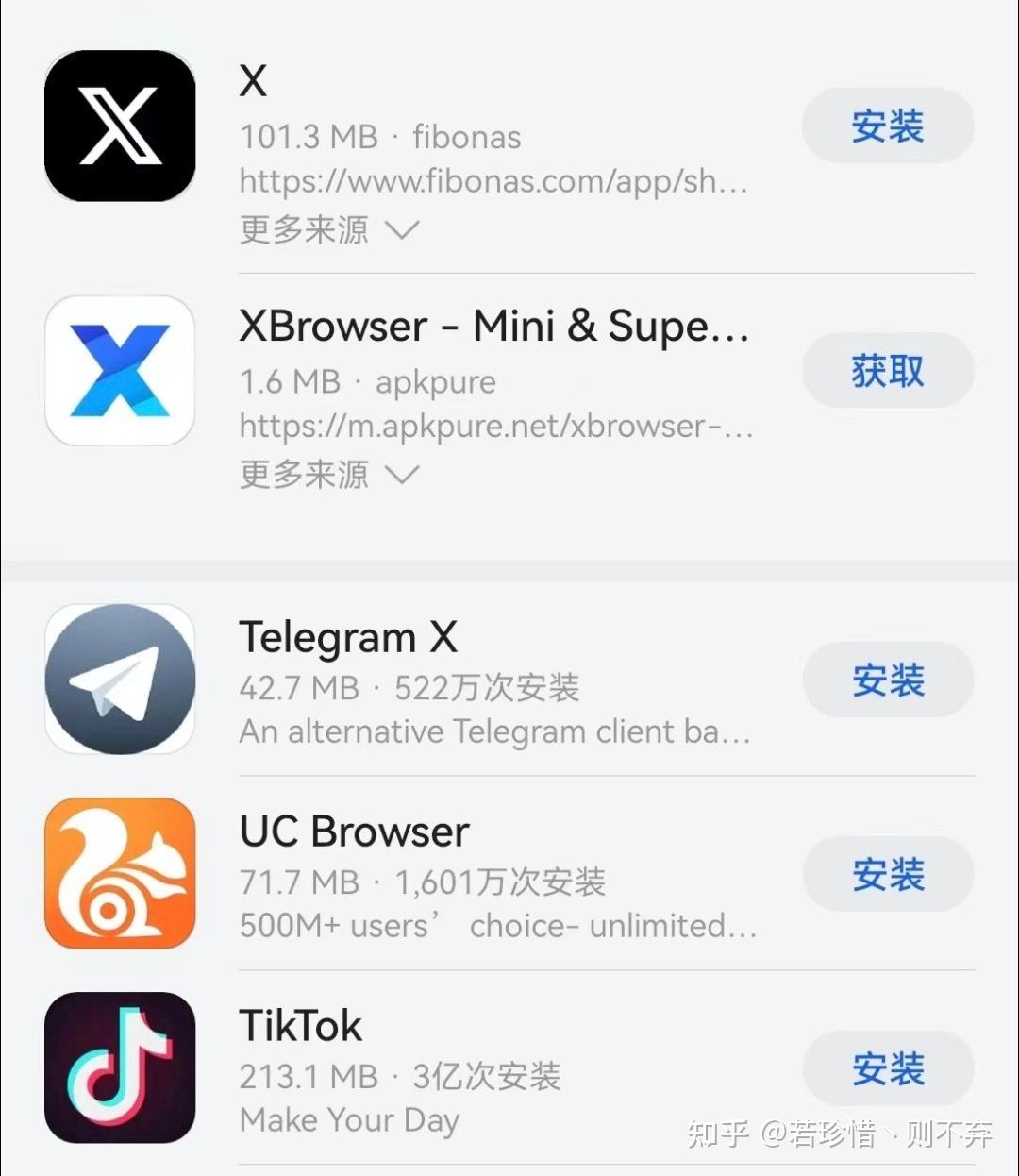Select the Telegram X paper plane icon
The height and width of the screenshot is (1176, 1019).
tap(119, 677)
